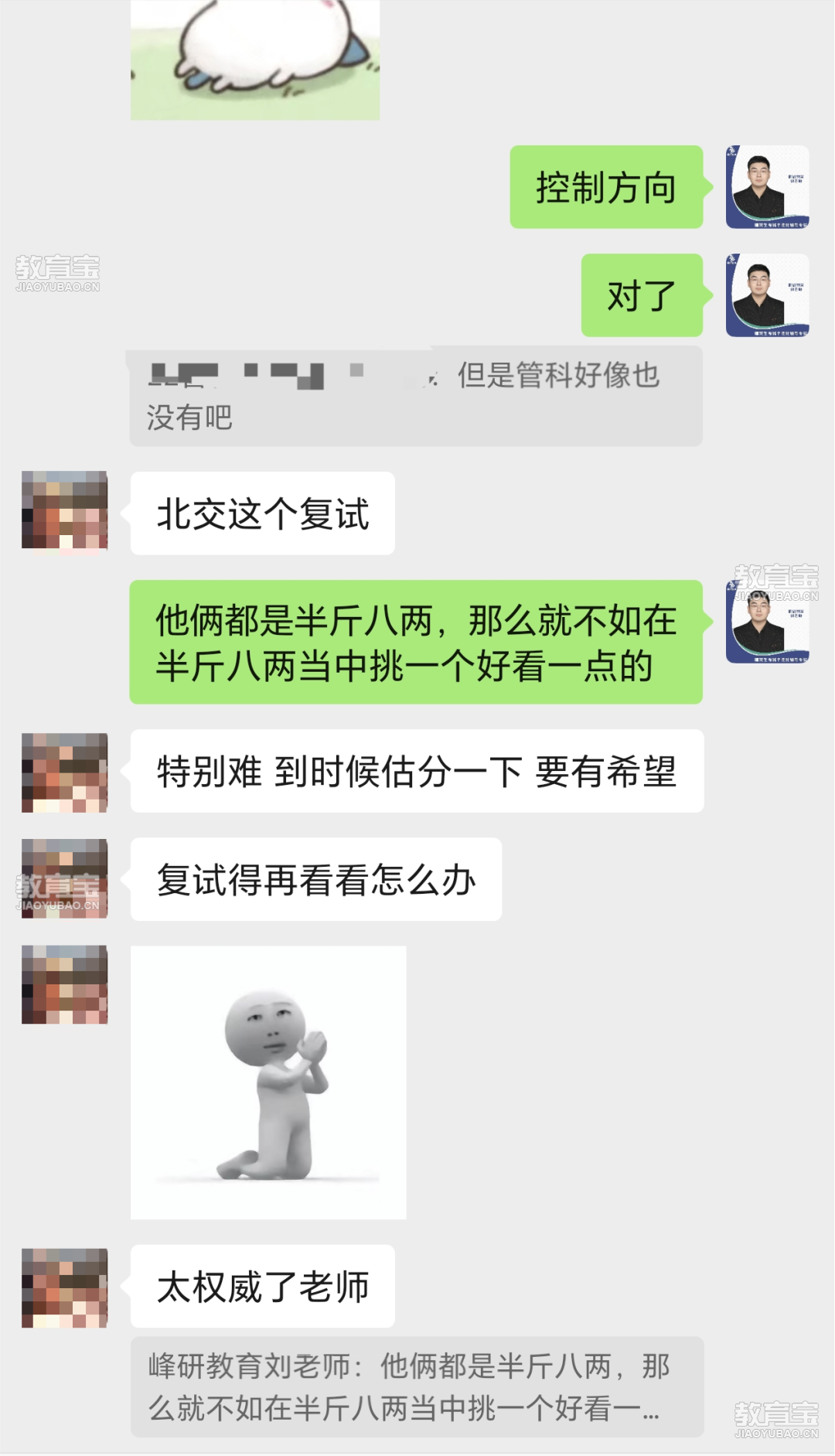Open teacher's avatar beside the 对了 message

coord(767,295)
